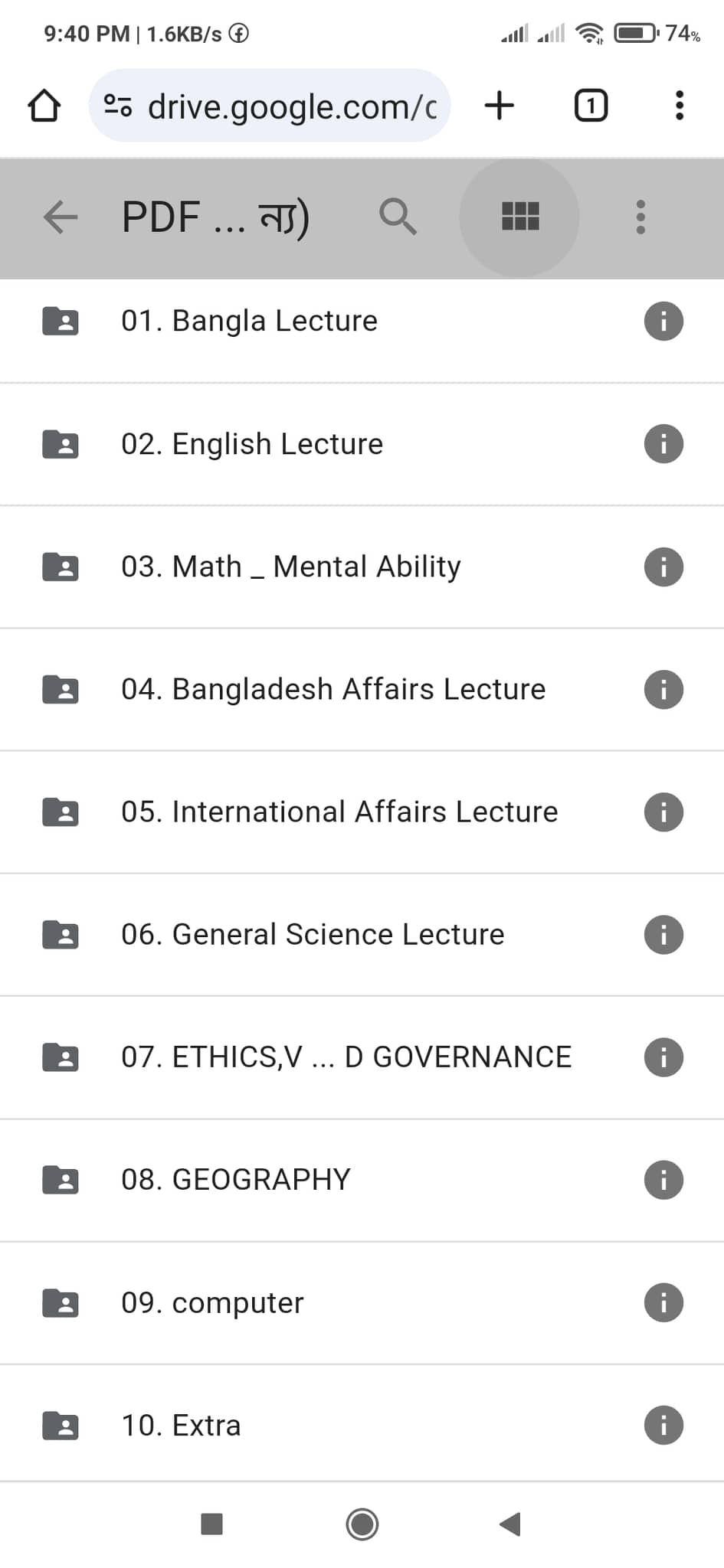
Task: View open browser tabs
Action: pyautogui.click(x=591, y=106)
